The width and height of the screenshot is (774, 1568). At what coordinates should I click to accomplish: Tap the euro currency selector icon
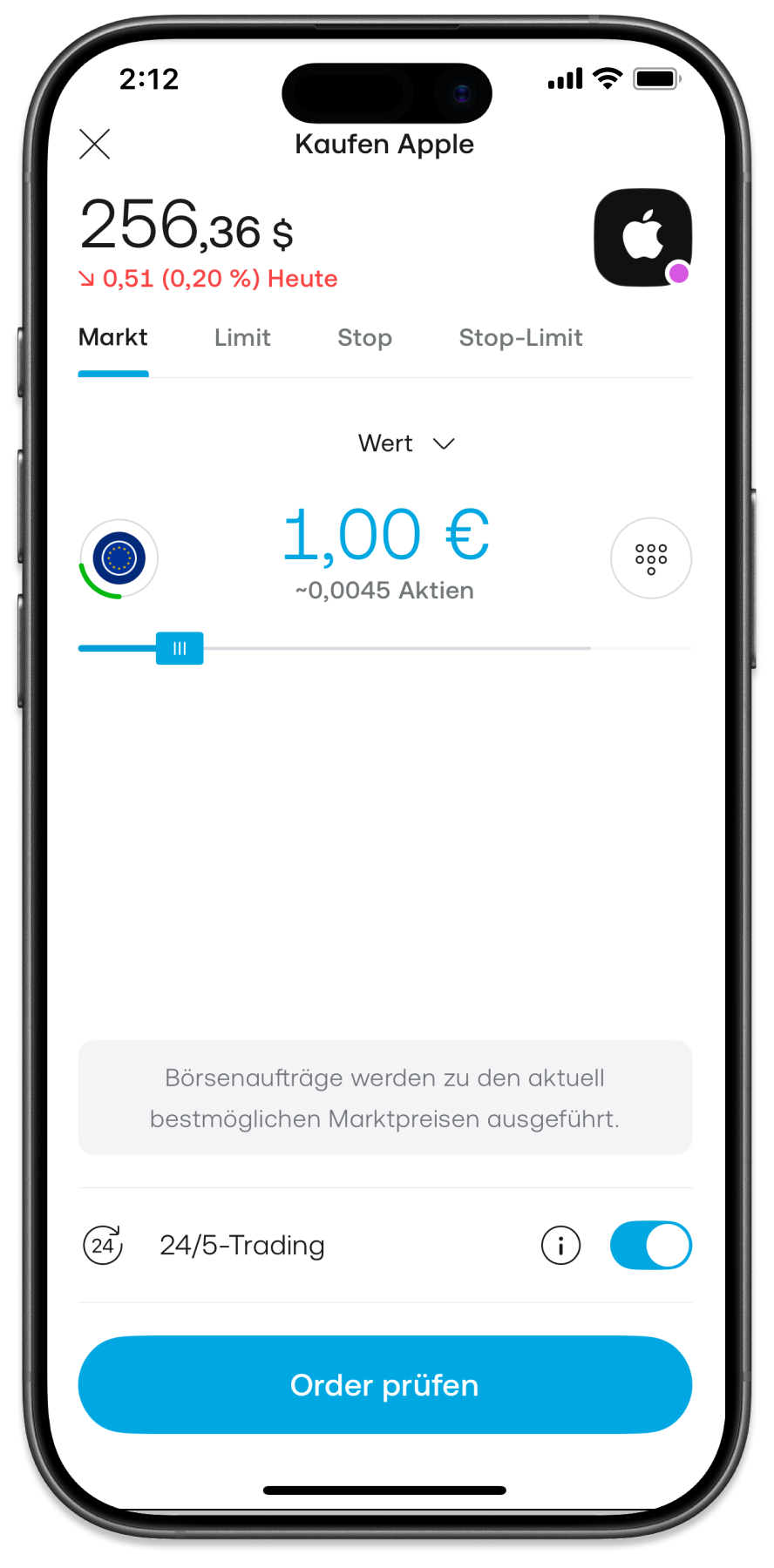[119, 558]
